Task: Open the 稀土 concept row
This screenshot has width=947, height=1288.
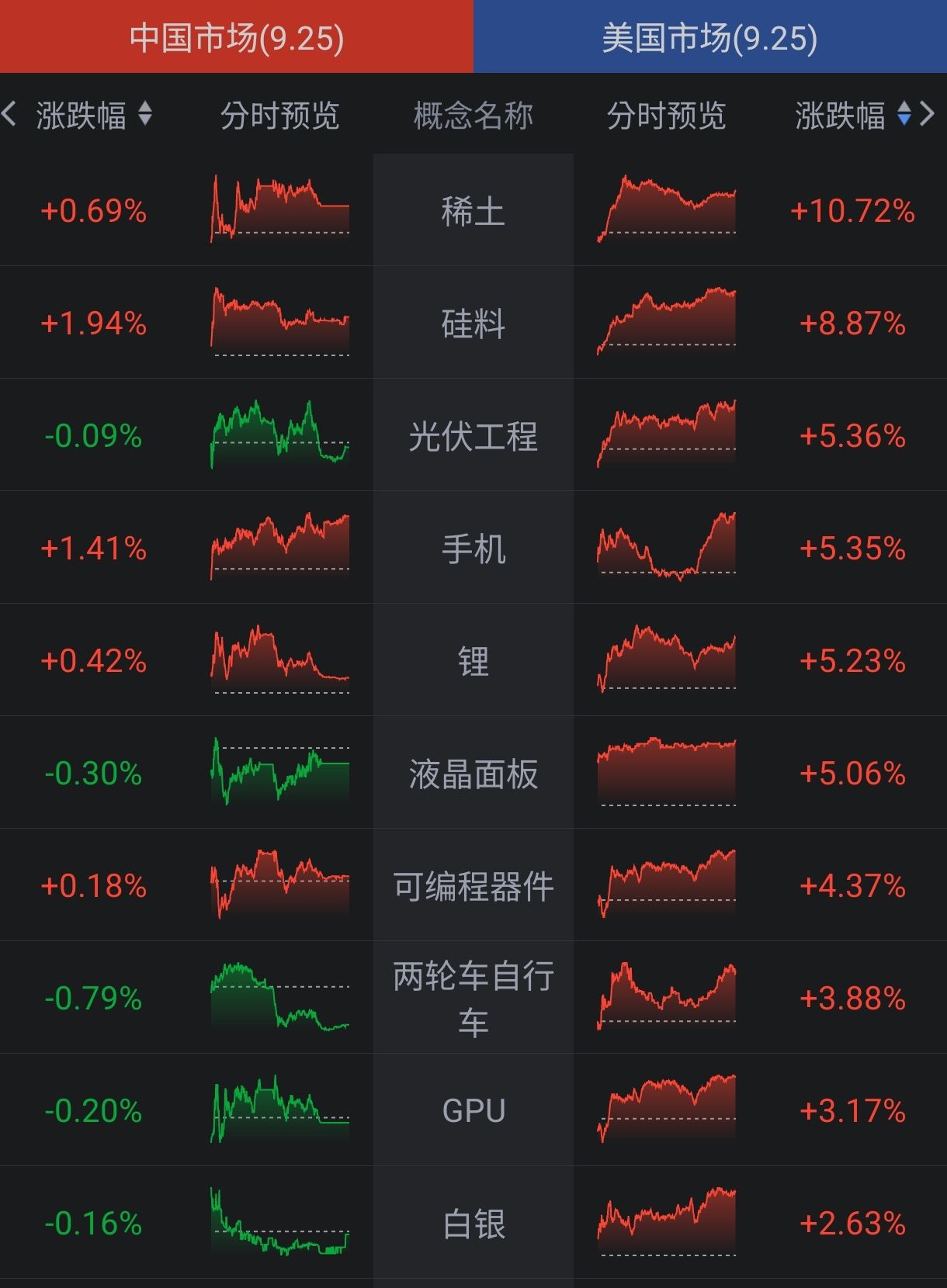Action: point(473,211)
